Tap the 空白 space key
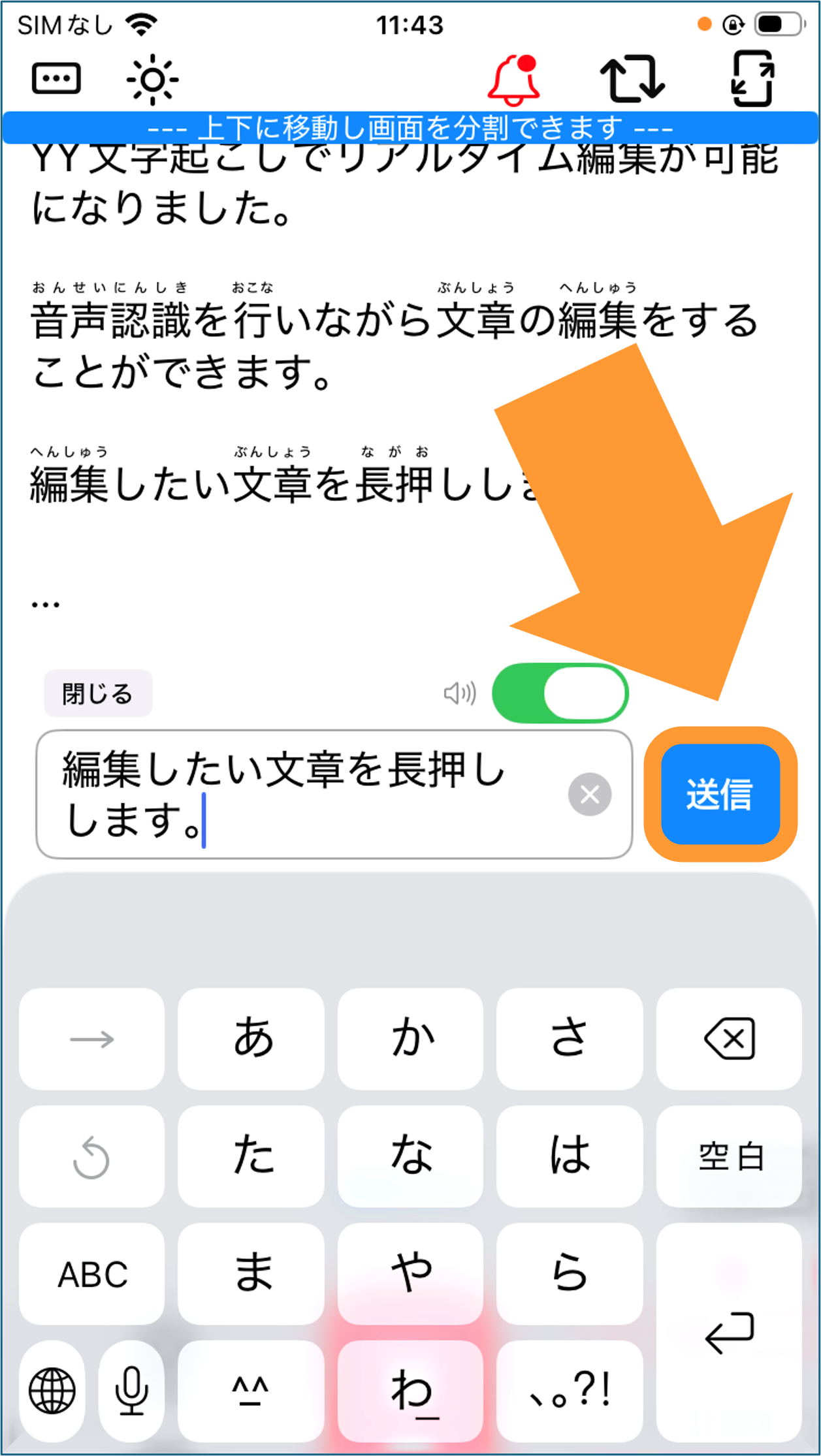This screenshot has height=1456, width=821. point(729,1156)
